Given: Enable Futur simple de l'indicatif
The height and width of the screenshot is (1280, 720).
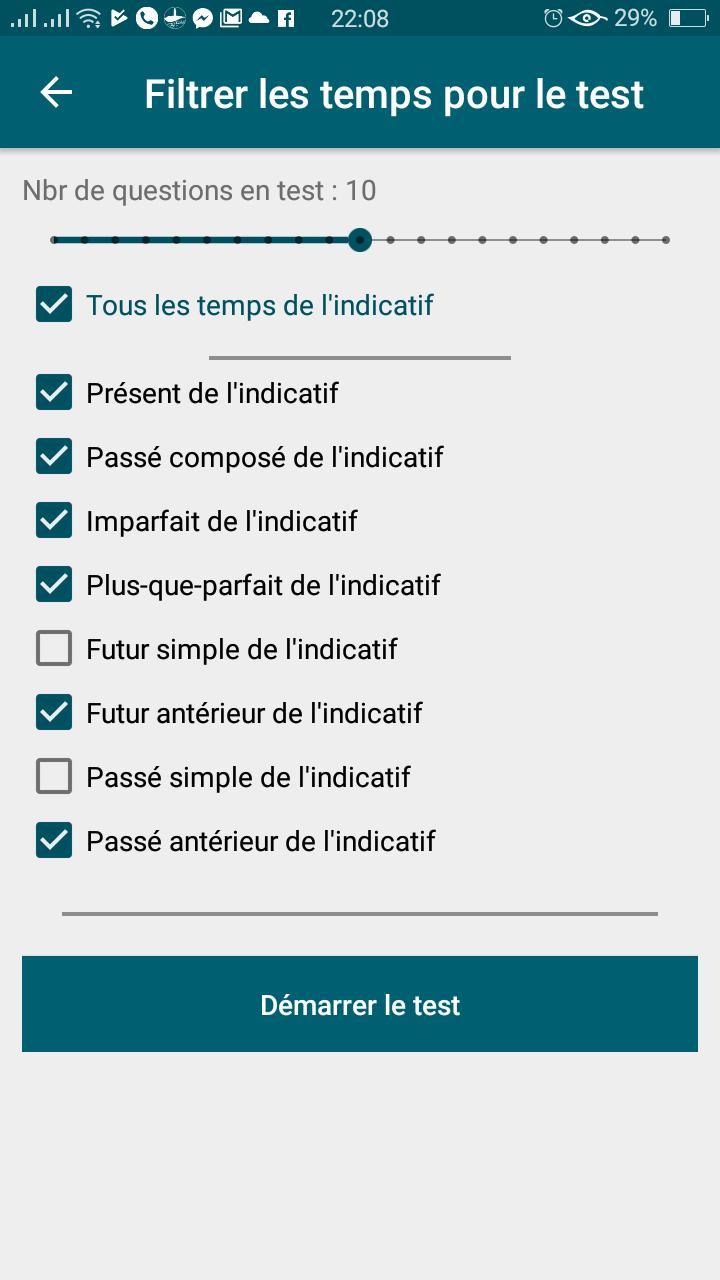Looking at the screenshot, I should [53, 648].
